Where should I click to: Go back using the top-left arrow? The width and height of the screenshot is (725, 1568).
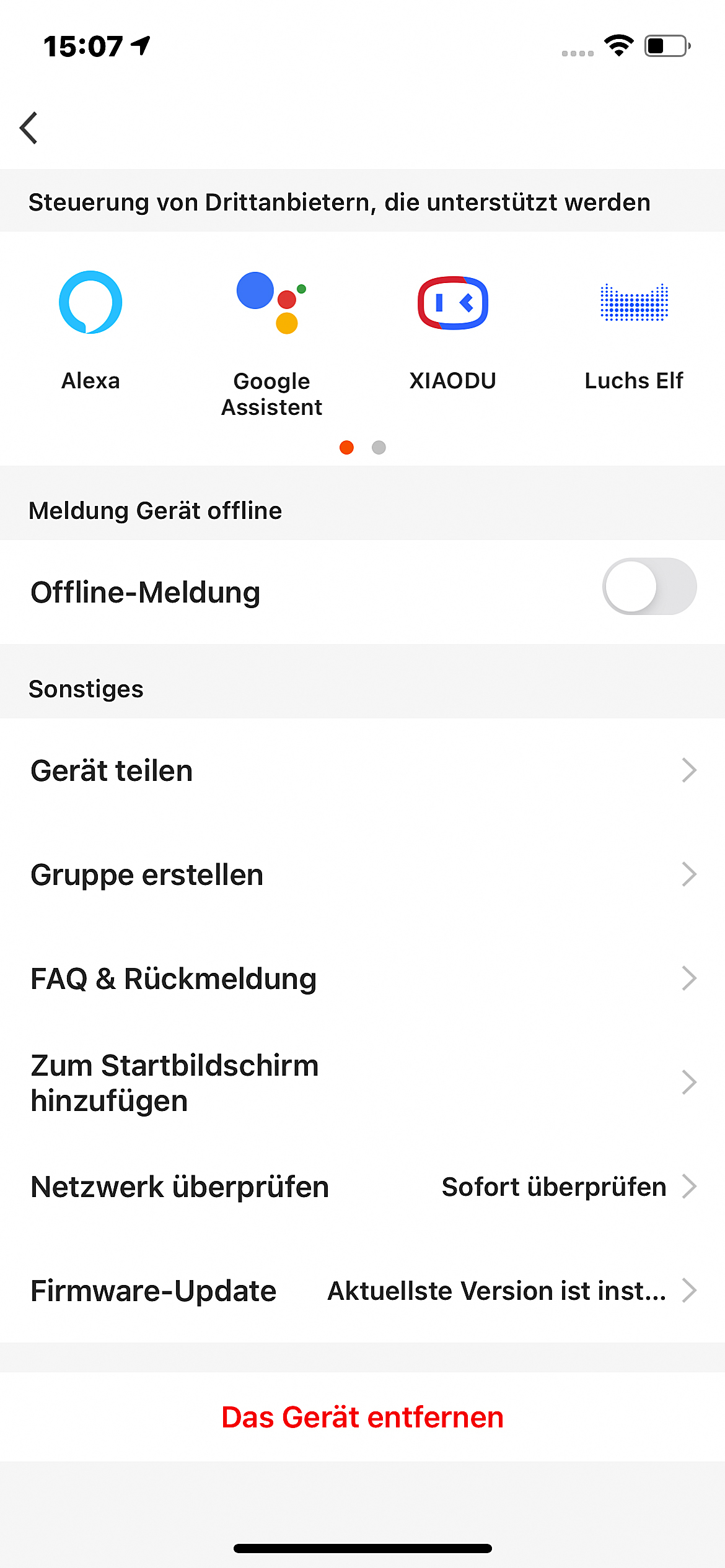click(29, 128)
